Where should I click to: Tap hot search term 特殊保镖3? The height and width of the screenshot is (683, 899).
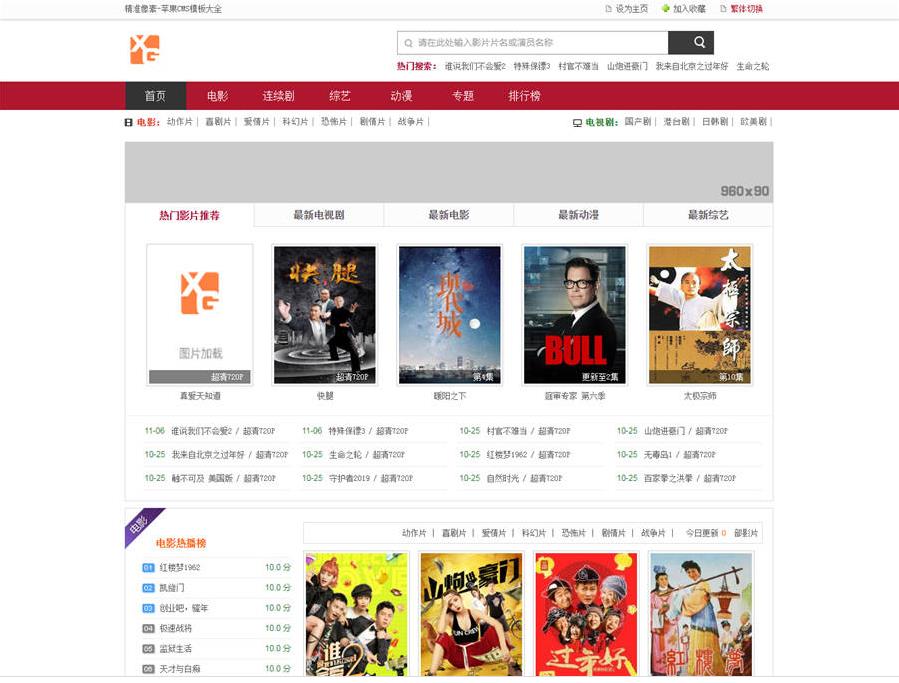click(x=532, y=66)
